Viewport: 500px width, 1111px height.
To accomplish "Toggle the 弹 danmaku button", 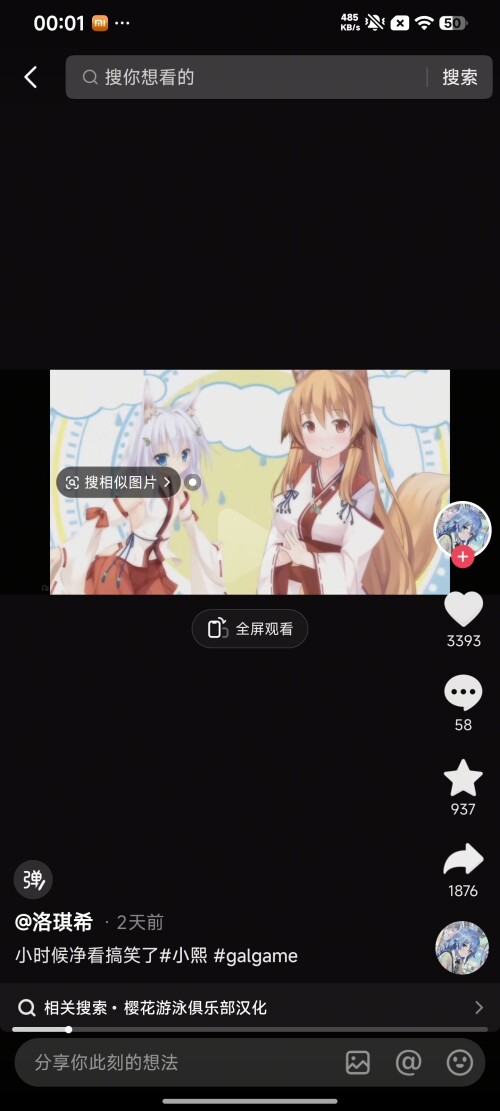I will tap(33, 879).
